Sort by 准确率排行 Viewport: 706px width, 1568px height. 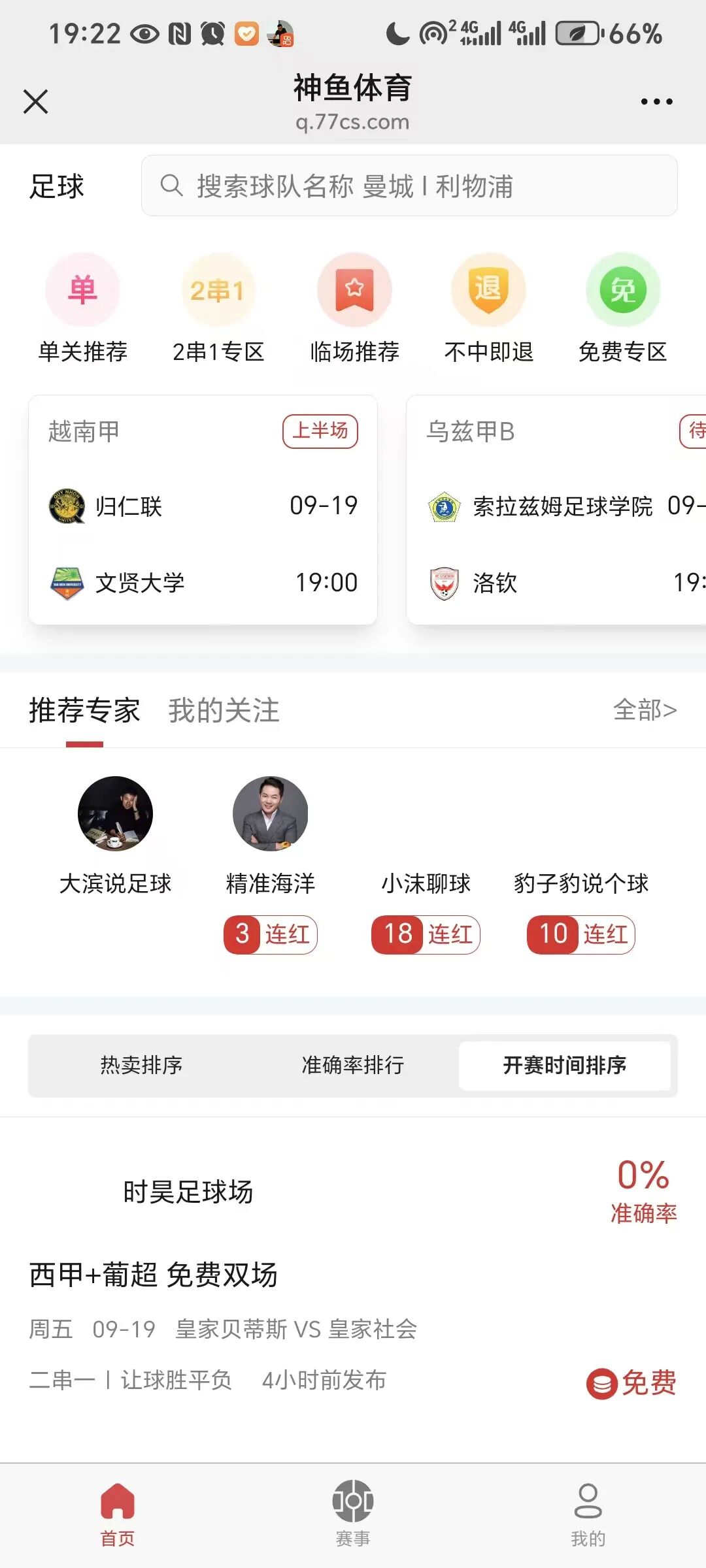tap(352, 1066)
